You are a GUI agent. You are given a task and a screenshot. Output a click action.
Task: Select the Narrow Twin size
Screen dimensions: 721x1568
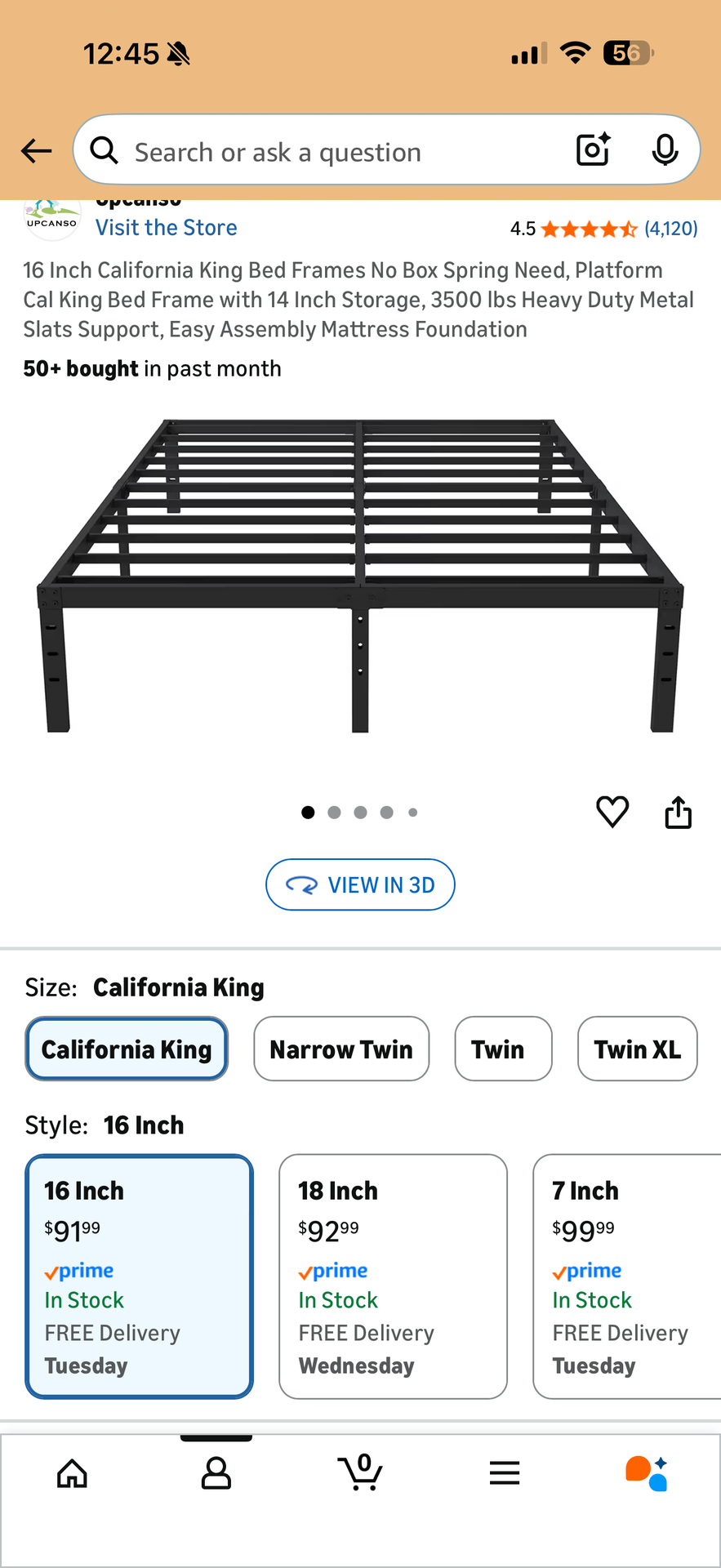[x=341, y=1049]
